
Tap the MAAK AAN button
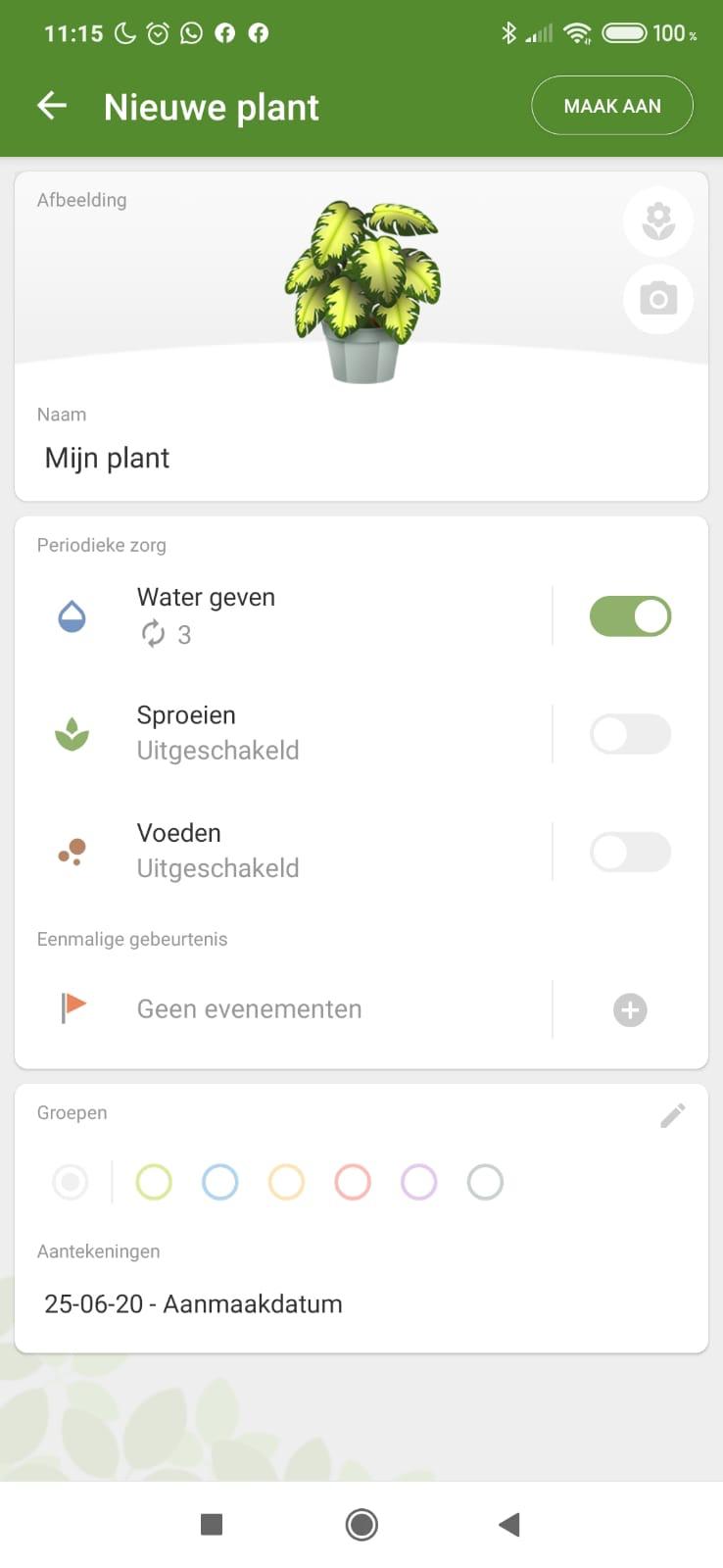point(612,106)
